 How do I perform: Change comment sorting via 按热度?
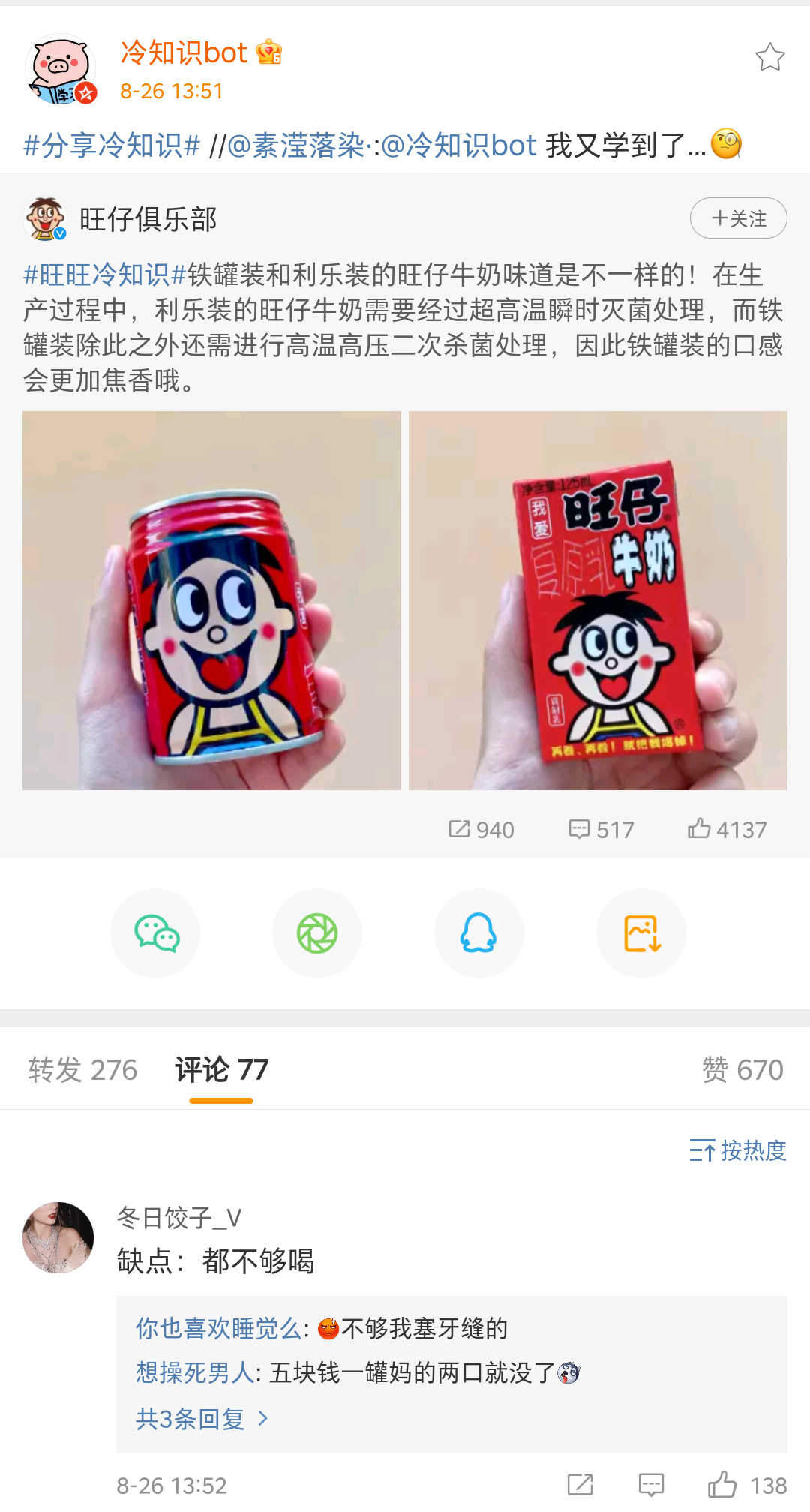click(738, 1150)
